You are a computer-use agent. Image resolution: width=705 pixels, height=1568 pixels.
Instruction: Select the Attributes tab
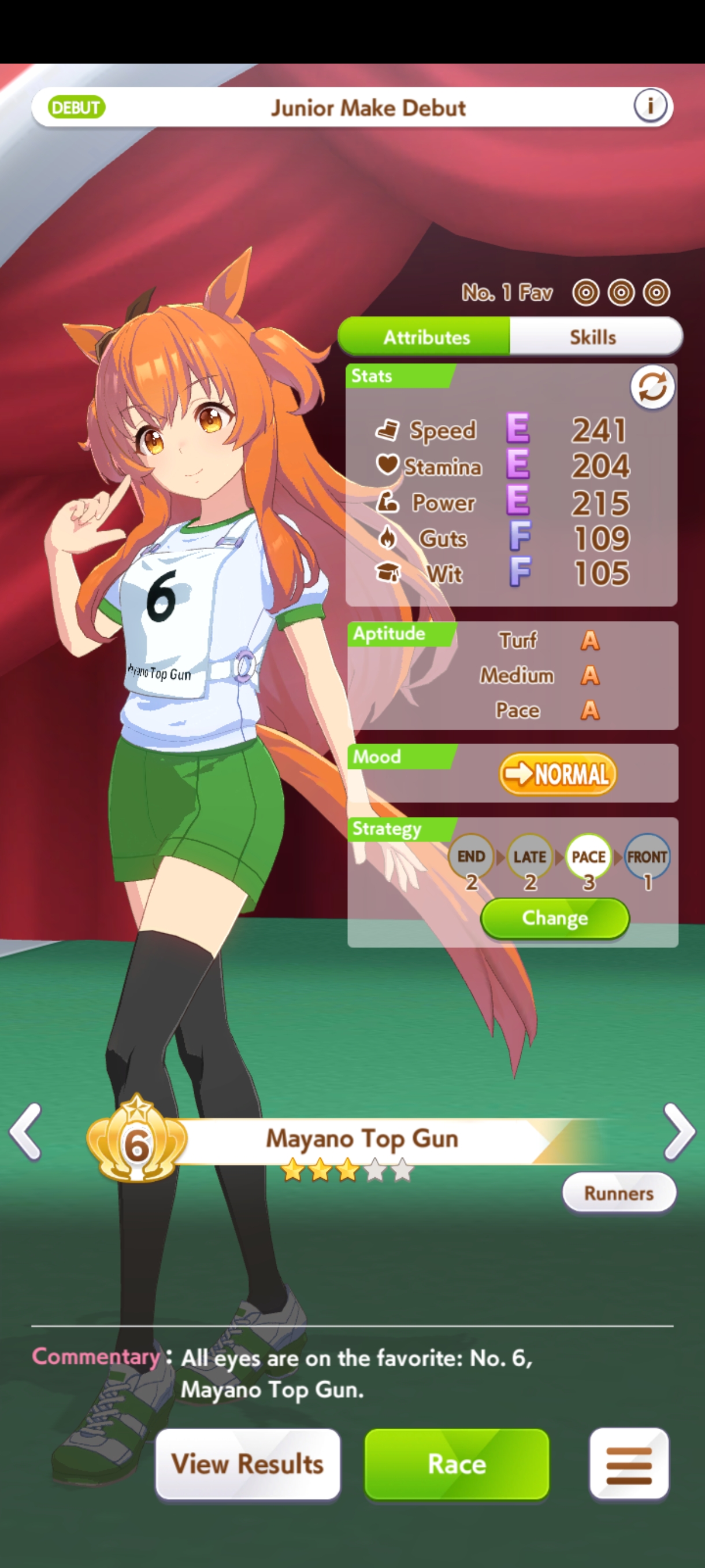[x=426, y=336]
